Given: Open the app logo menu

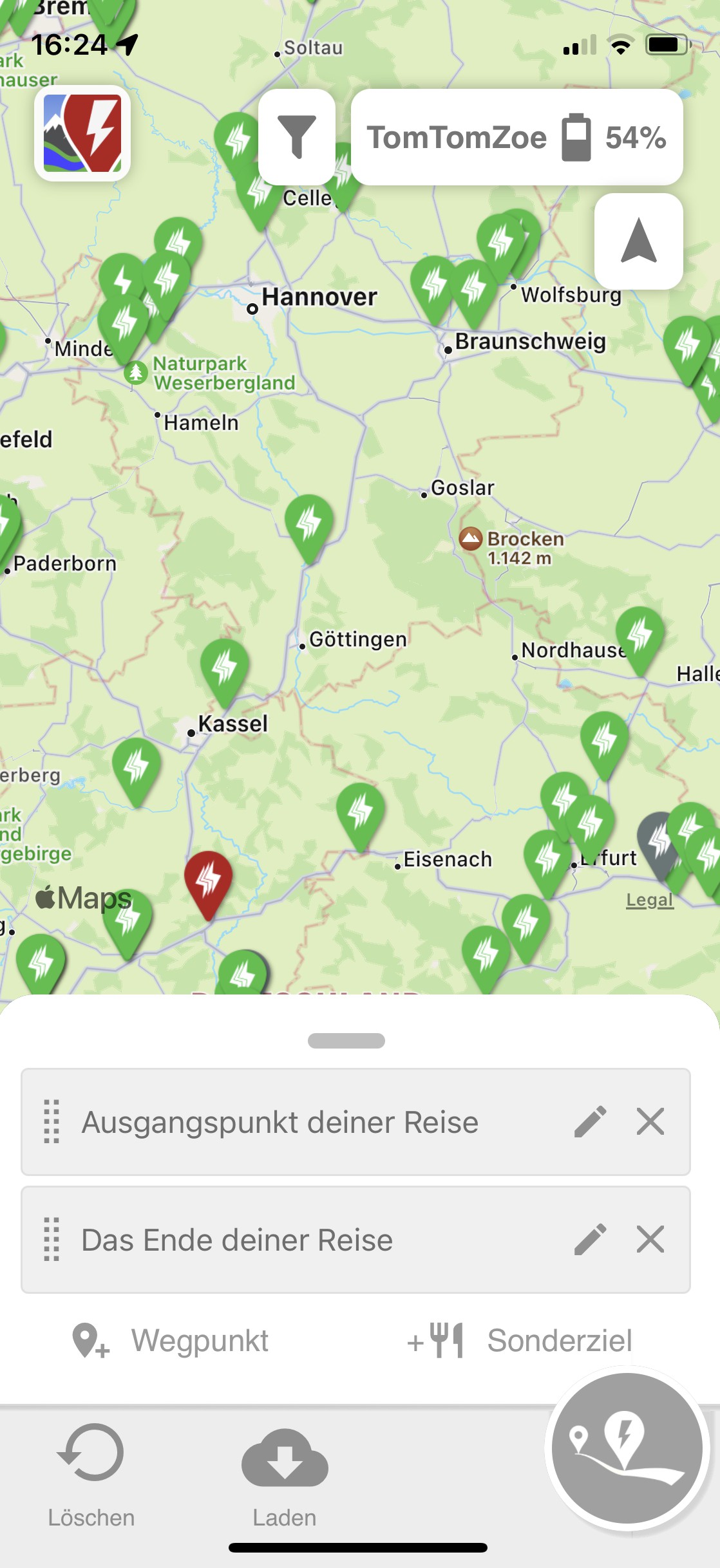Looking at the screenshot, I should pos(82,133).
